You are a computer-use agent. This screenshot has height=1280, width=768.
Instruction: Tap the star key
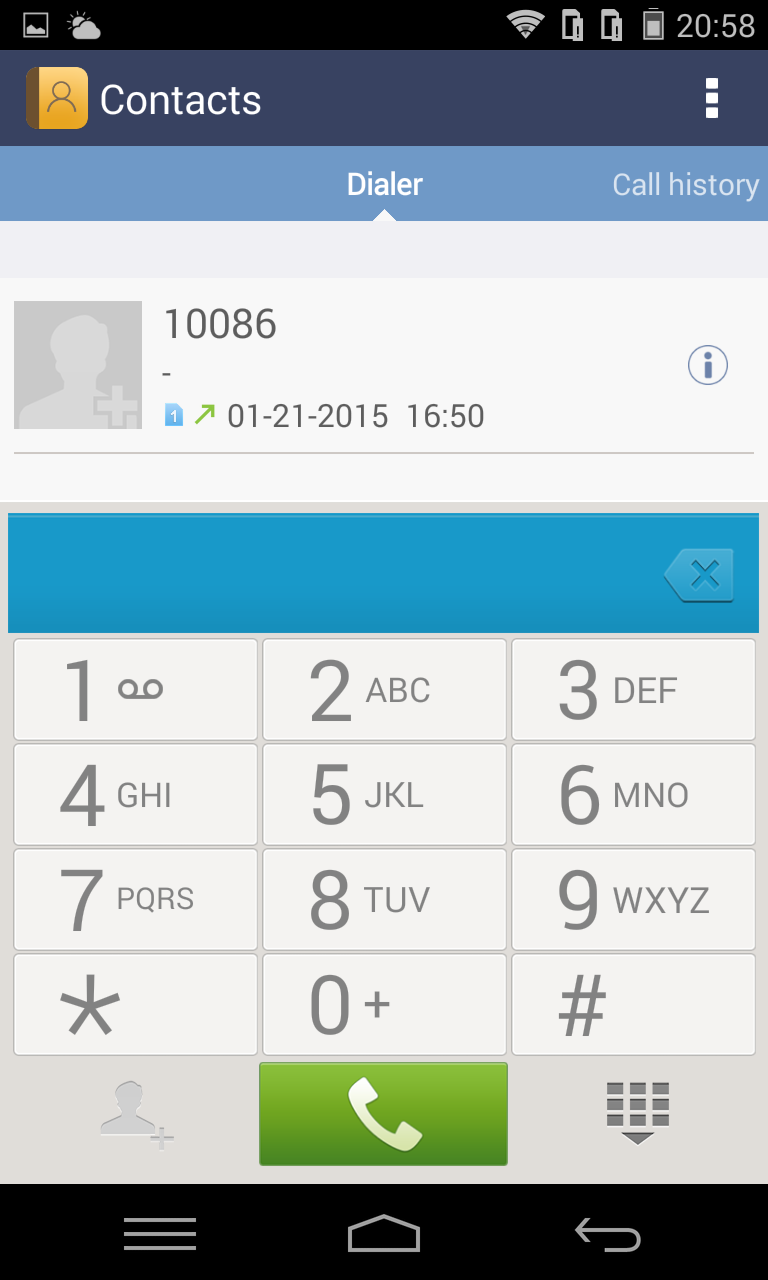point(135,1005)
